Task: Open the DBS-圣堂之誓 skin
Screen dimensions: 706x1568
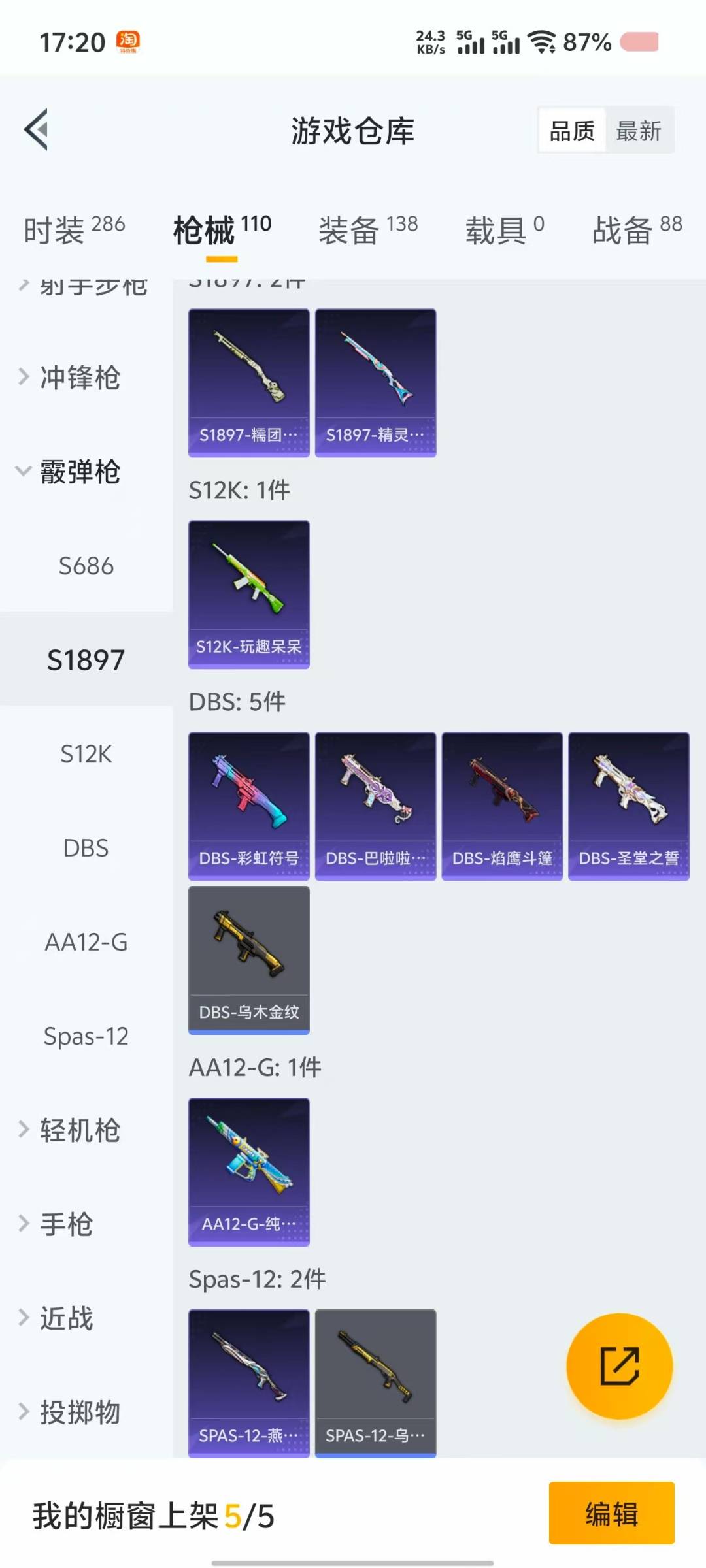Action: [629, 806]
